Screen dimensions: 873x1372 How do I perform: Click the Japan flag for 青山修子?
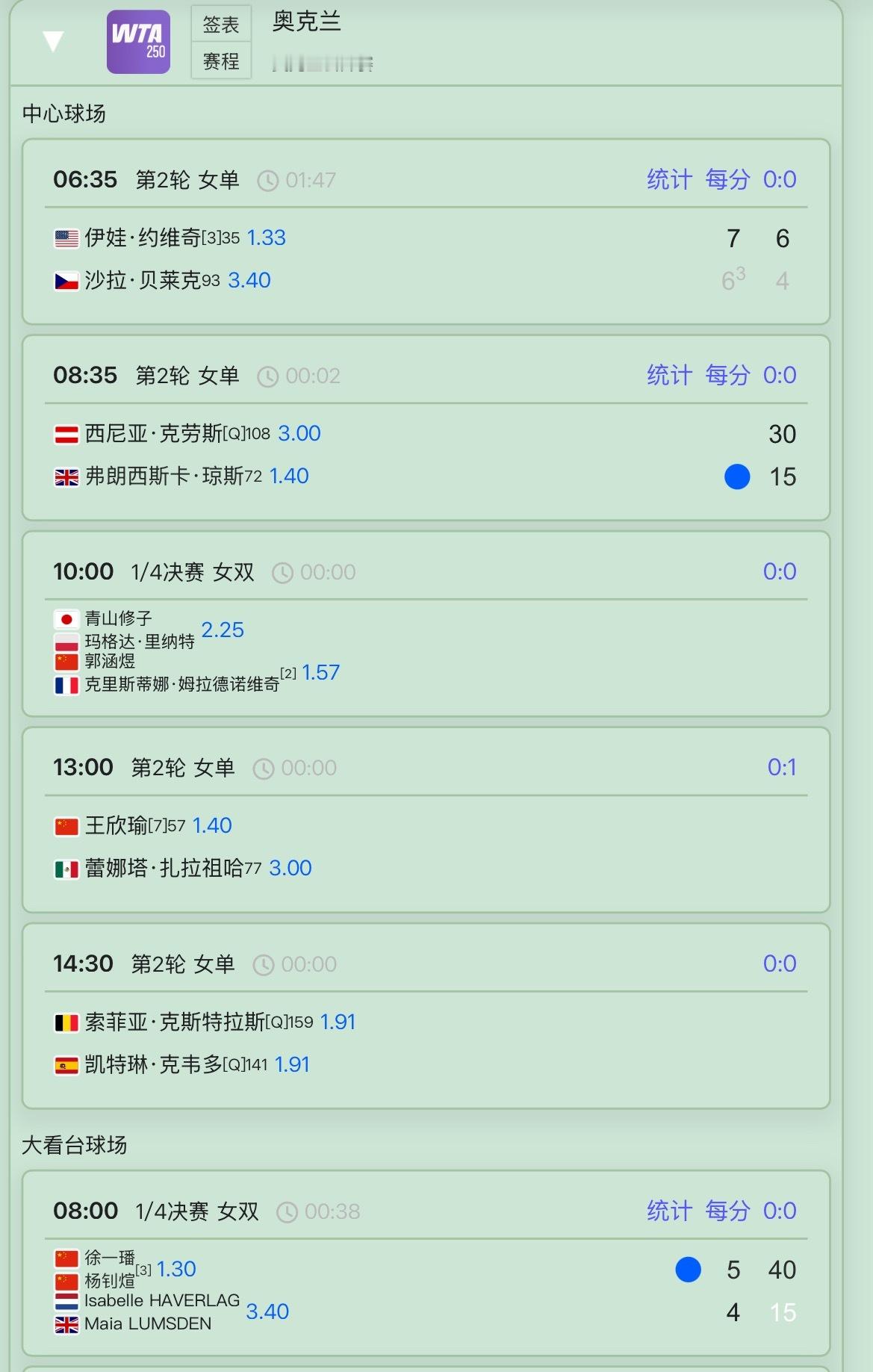tap(66, 618)
